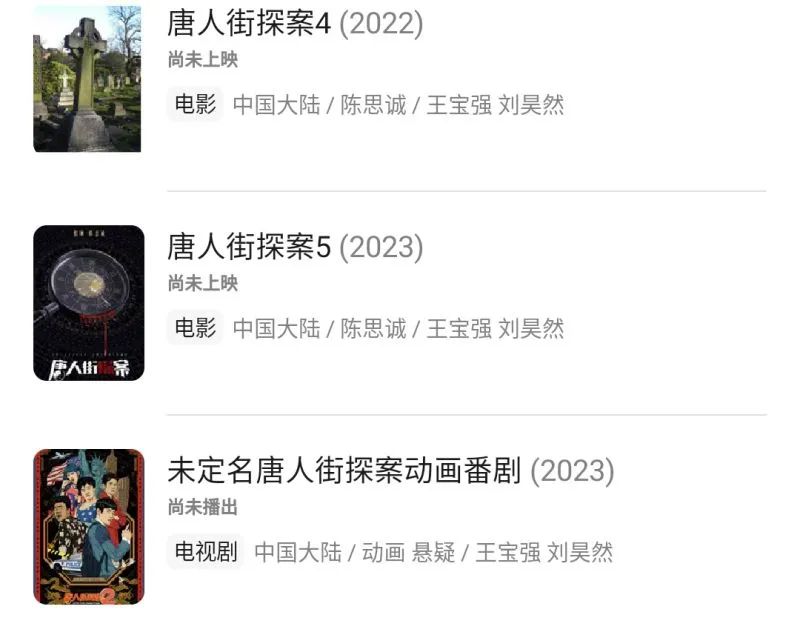Tap the 唐人街探案5 magnifier poster thumbnail

pos(88,303)
